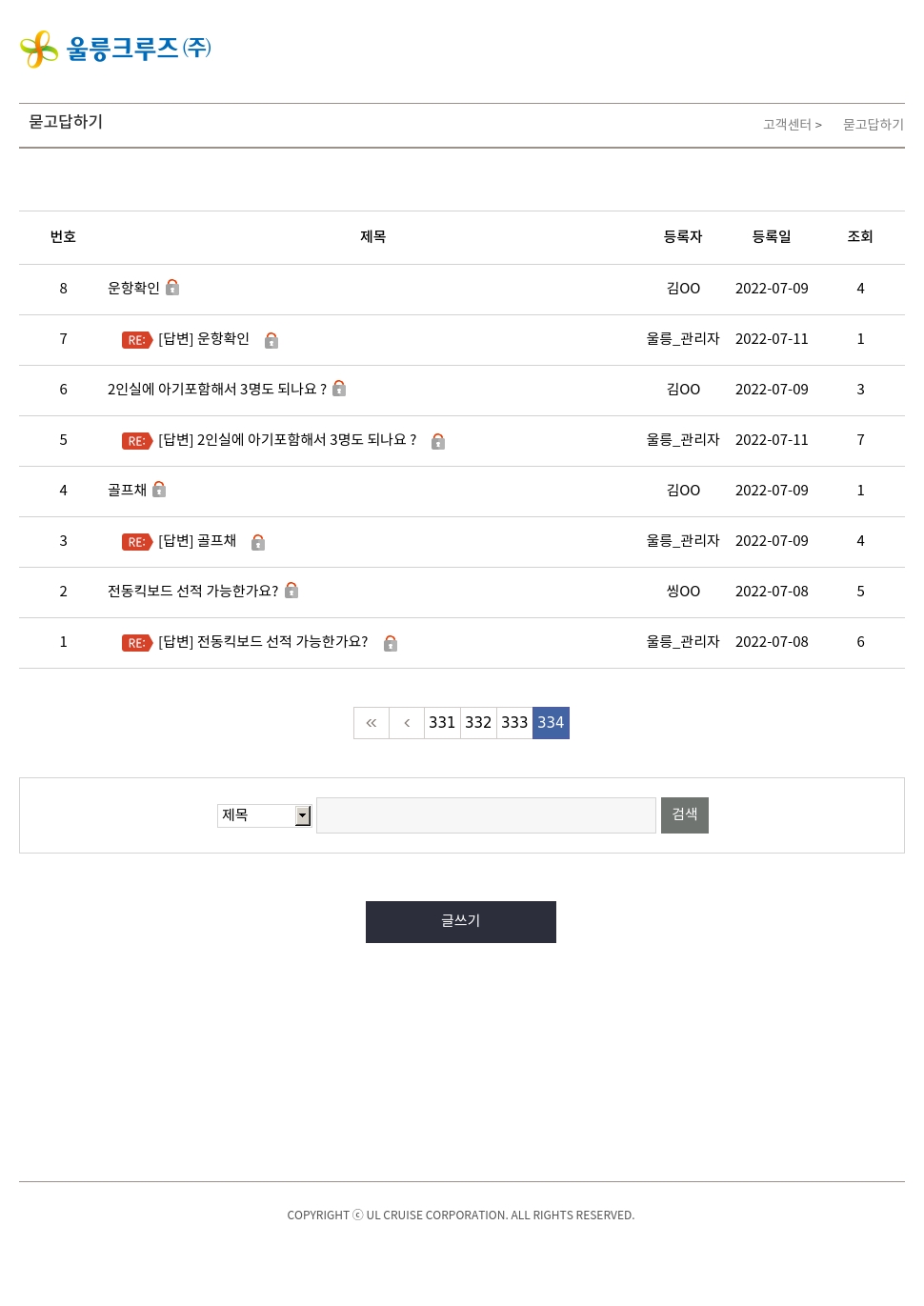This screenshot has width=924, height=1306.
Task: Open post 전동킥보드 선적 가능한가요?
Action: coord(192,591)
